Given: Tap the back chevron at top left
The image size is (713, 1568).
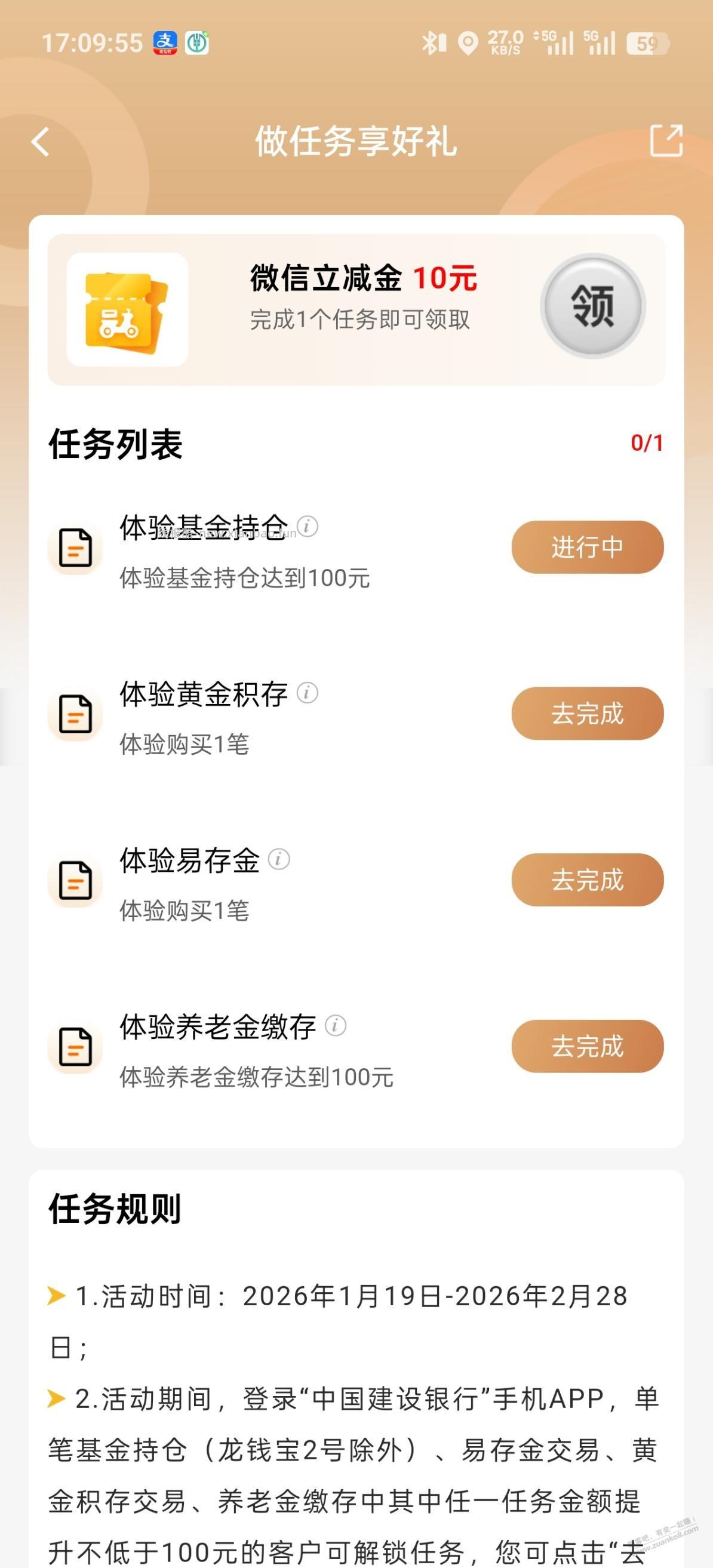Looking at the screenshot, I should tap(40, 143).
